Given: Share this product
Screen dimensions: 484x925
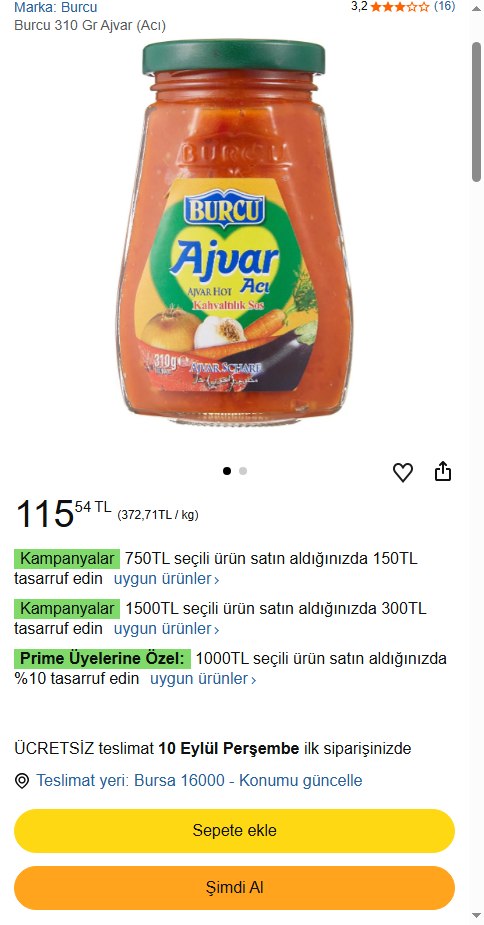Looking at the screenshot, I should tap(443, 472).
